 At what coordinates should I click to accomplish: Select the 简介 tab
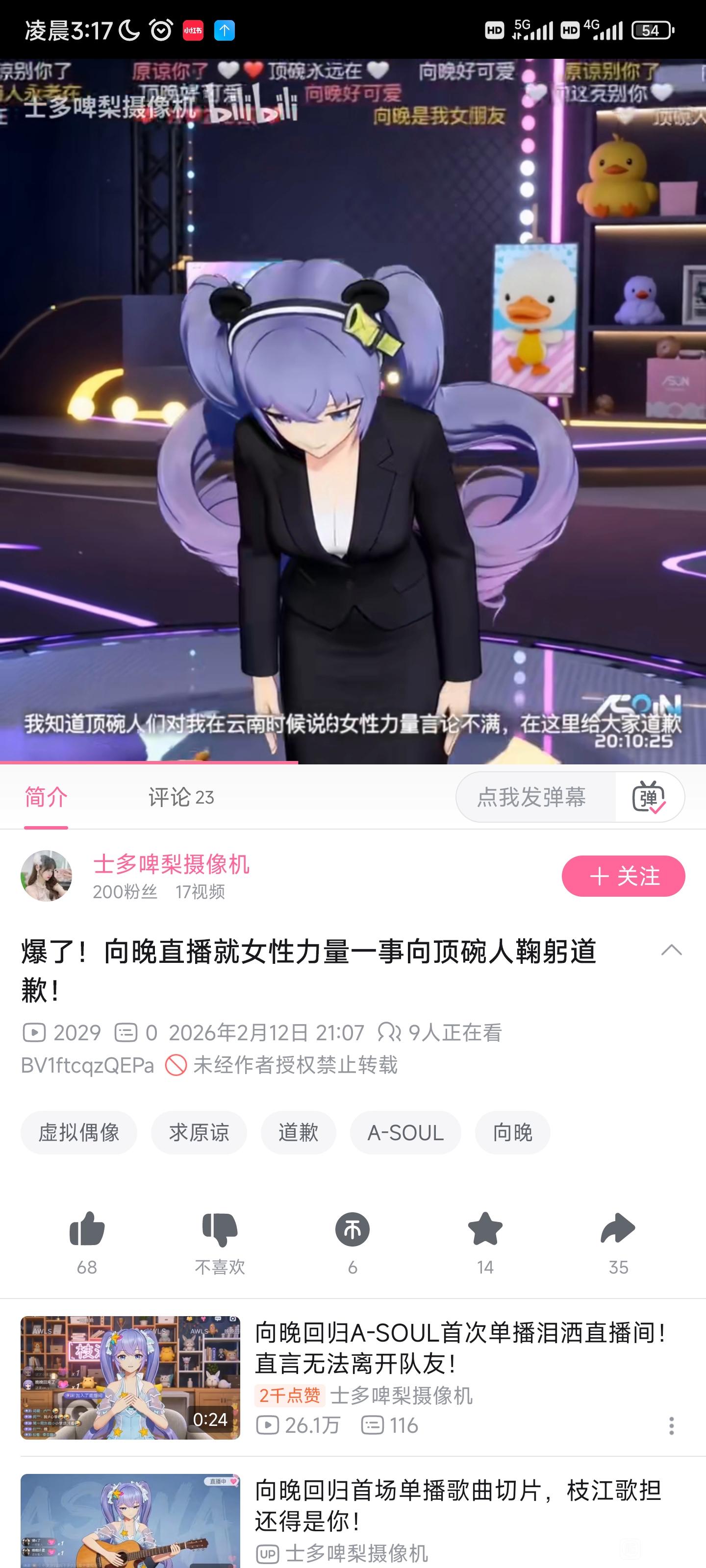pos(46,797)
